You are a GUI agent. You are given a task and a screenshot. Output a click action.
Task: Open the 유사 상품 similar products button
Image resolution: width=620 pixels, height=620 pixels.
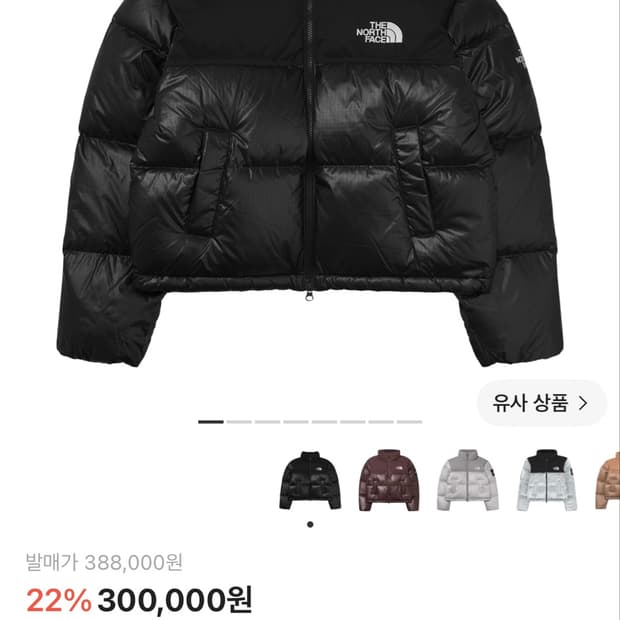coord(542,403)
